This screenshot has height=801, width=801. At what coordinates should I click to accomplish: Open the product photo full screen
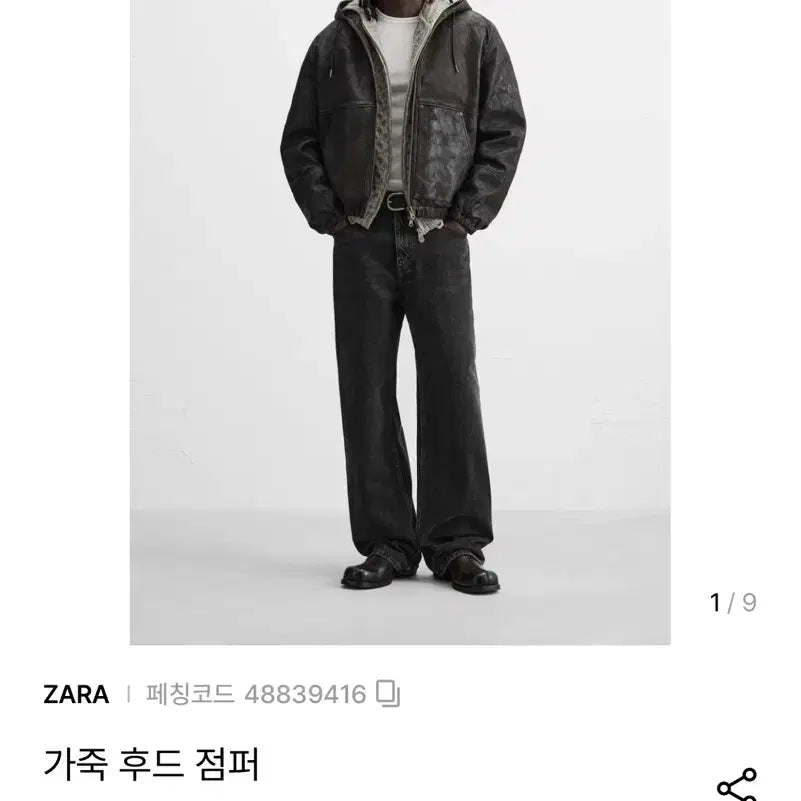coord(400,320)
